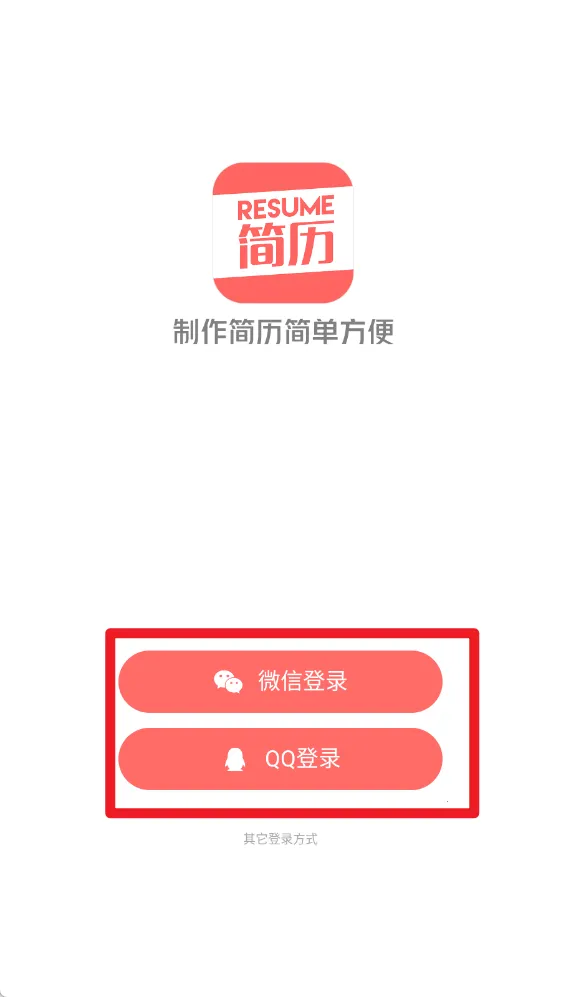The width and height of the screenshot is (561, 997).
Task: Open 其它登录方式 for other login methods
Action: click(x=280, y=839)
